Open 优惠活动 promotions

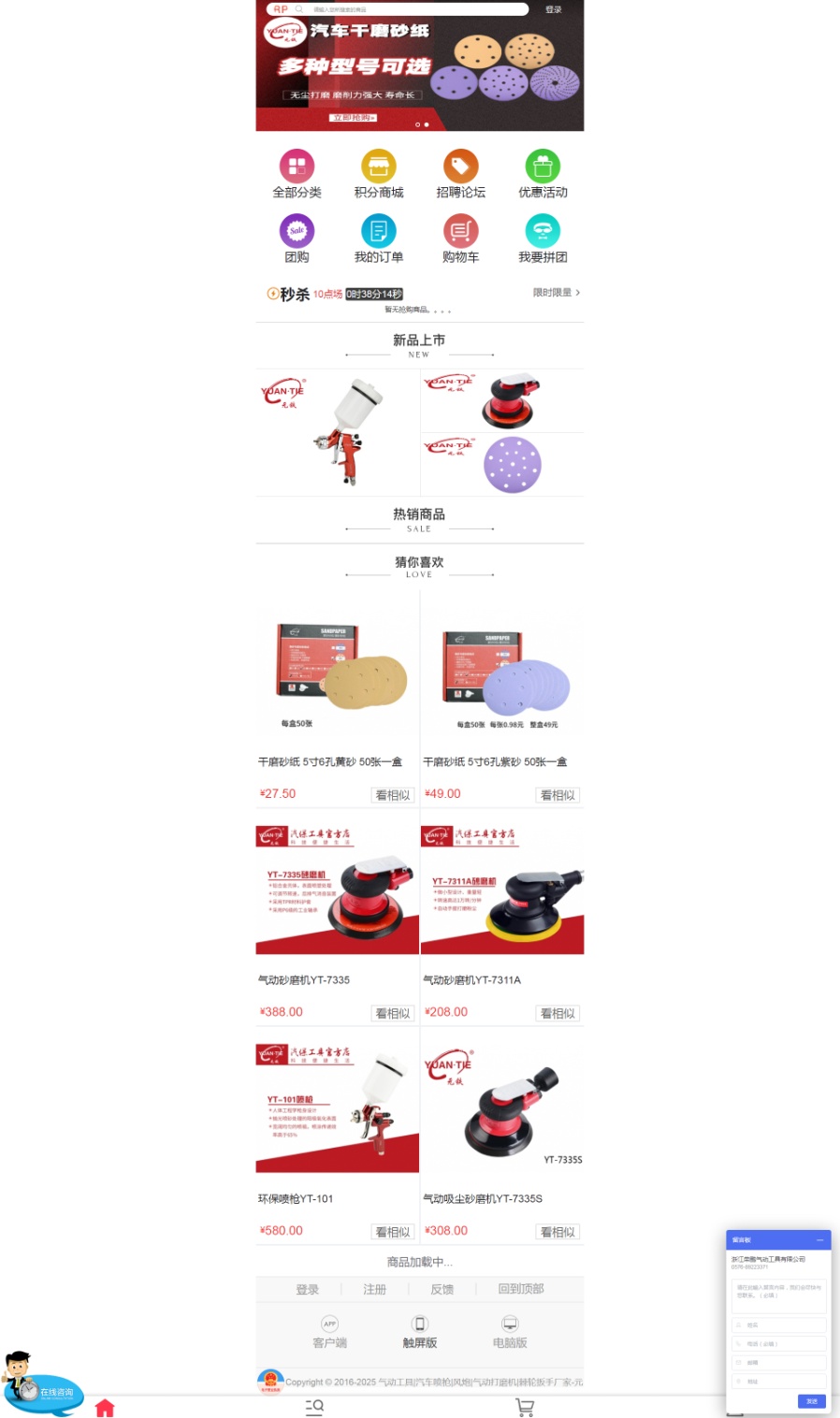coord(543,175)
